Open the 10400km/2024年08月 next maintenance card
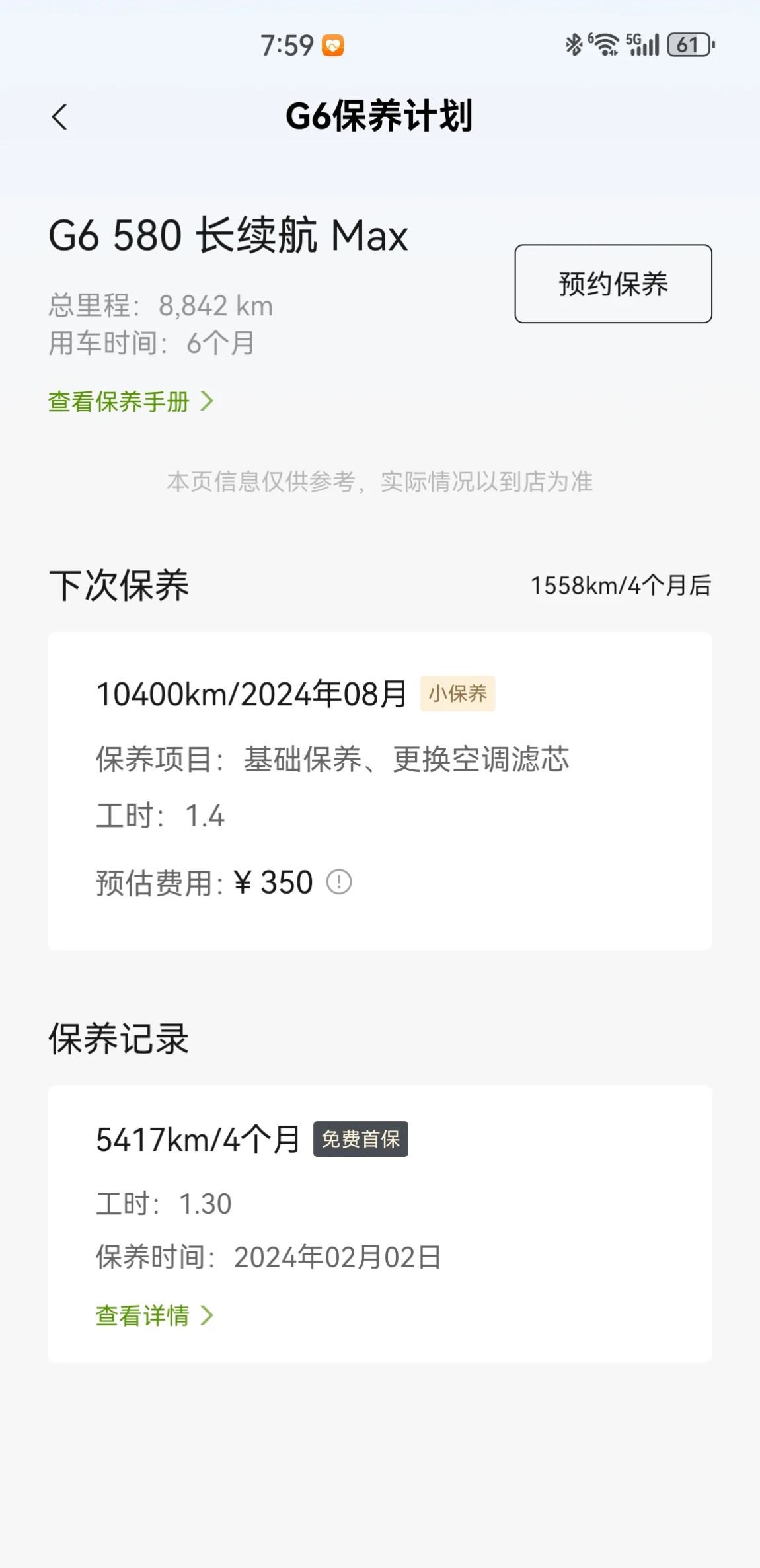The width and height of the screenshot is (760, 1568). click(380, 791)
